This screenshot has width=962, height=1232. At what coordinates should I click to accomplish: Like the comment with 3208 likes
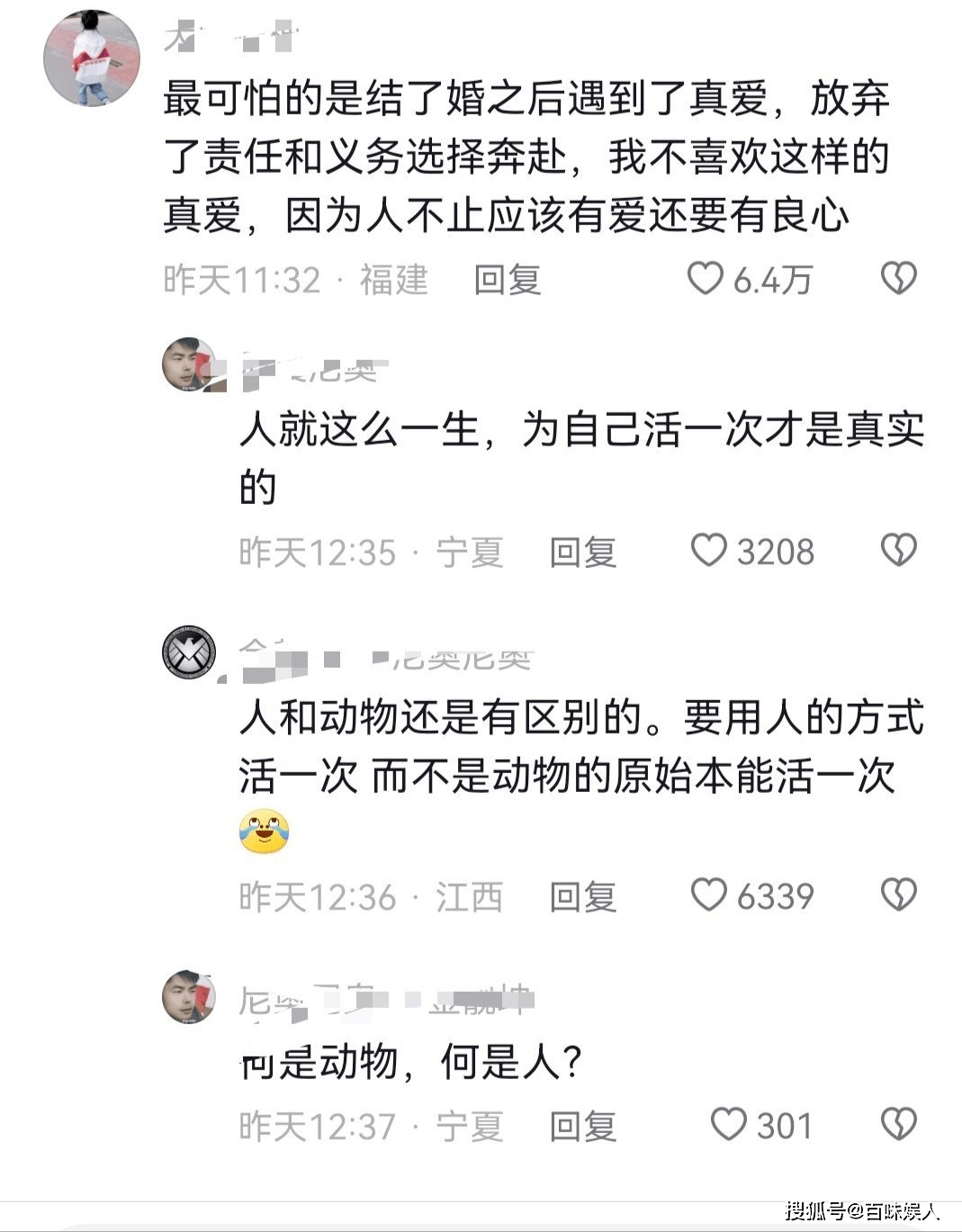pyautogui.click(x=708, y=550)
